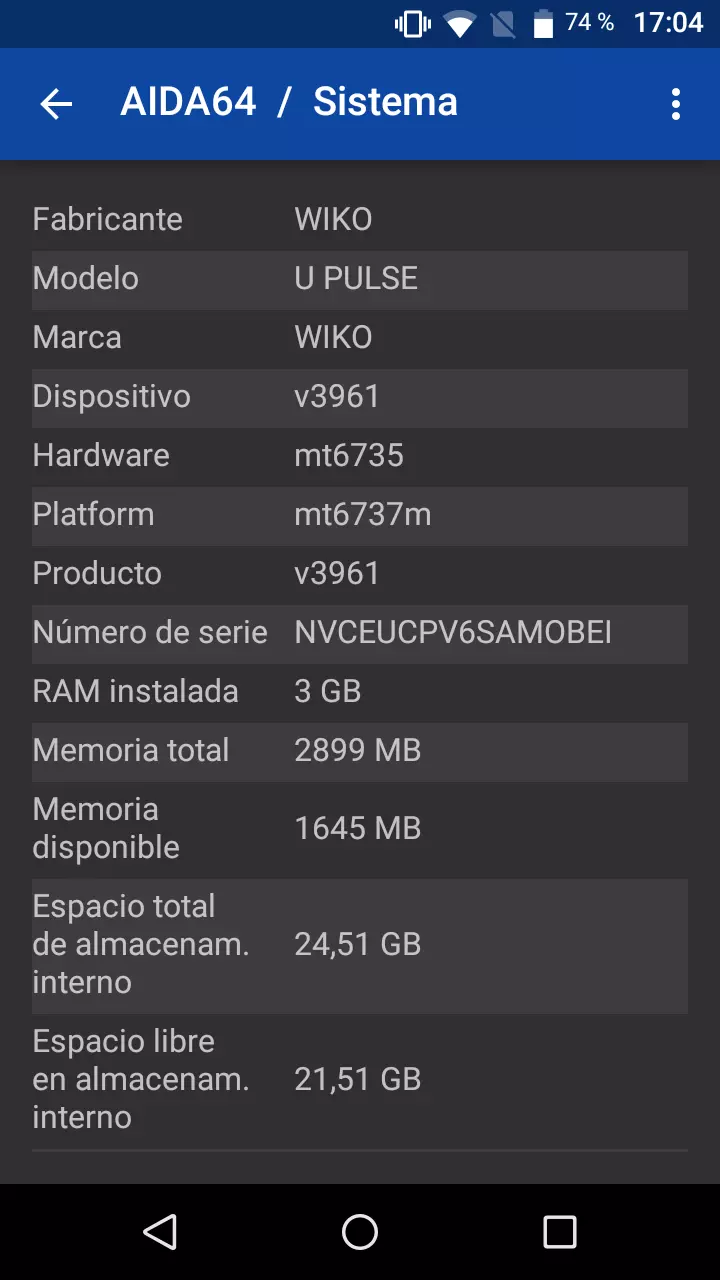
Task: Tap the Modelo U PULSE entry
Action: tap(360, 279)
